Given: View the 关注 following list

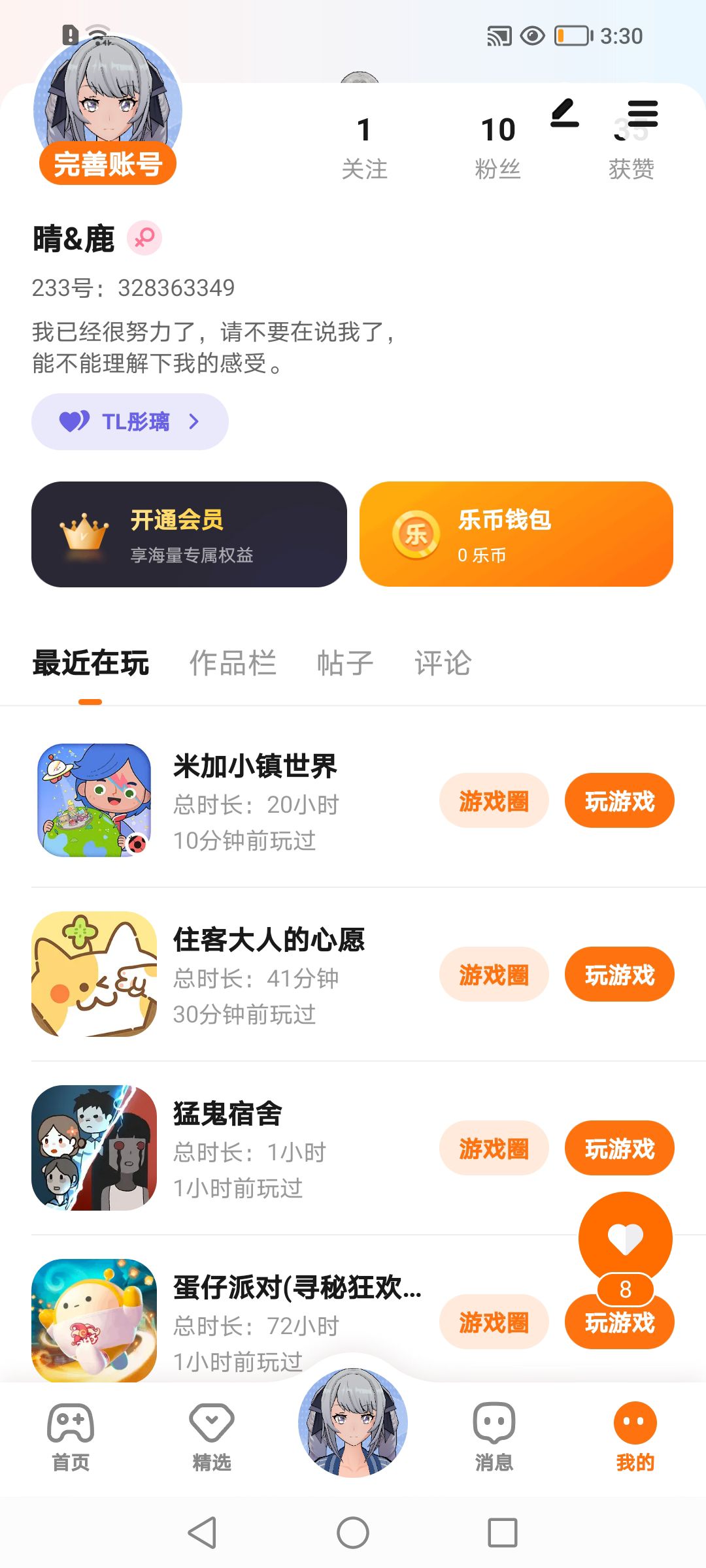Looking at the screenshot, I should pyautogui.click(x=364, y=148).
